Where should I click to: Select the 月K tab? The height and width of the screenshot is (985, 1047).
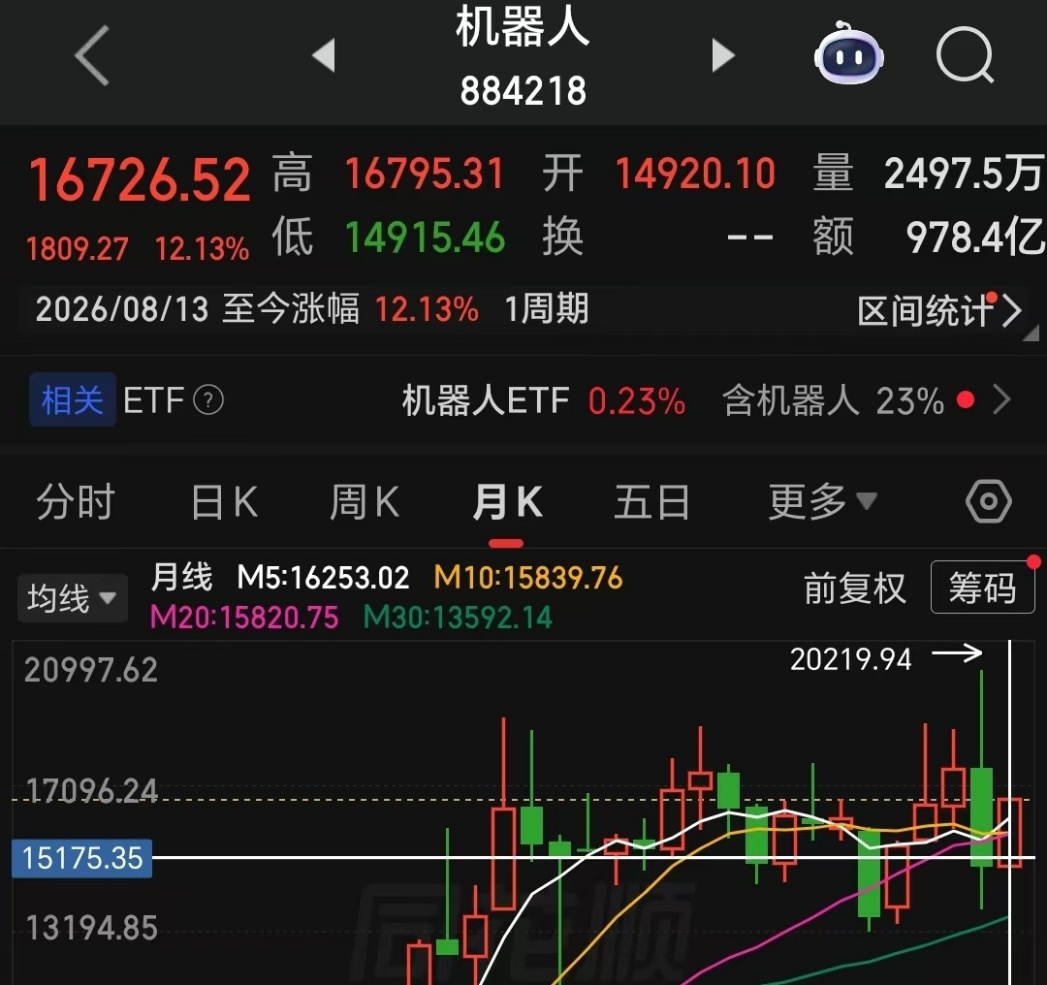507,502
